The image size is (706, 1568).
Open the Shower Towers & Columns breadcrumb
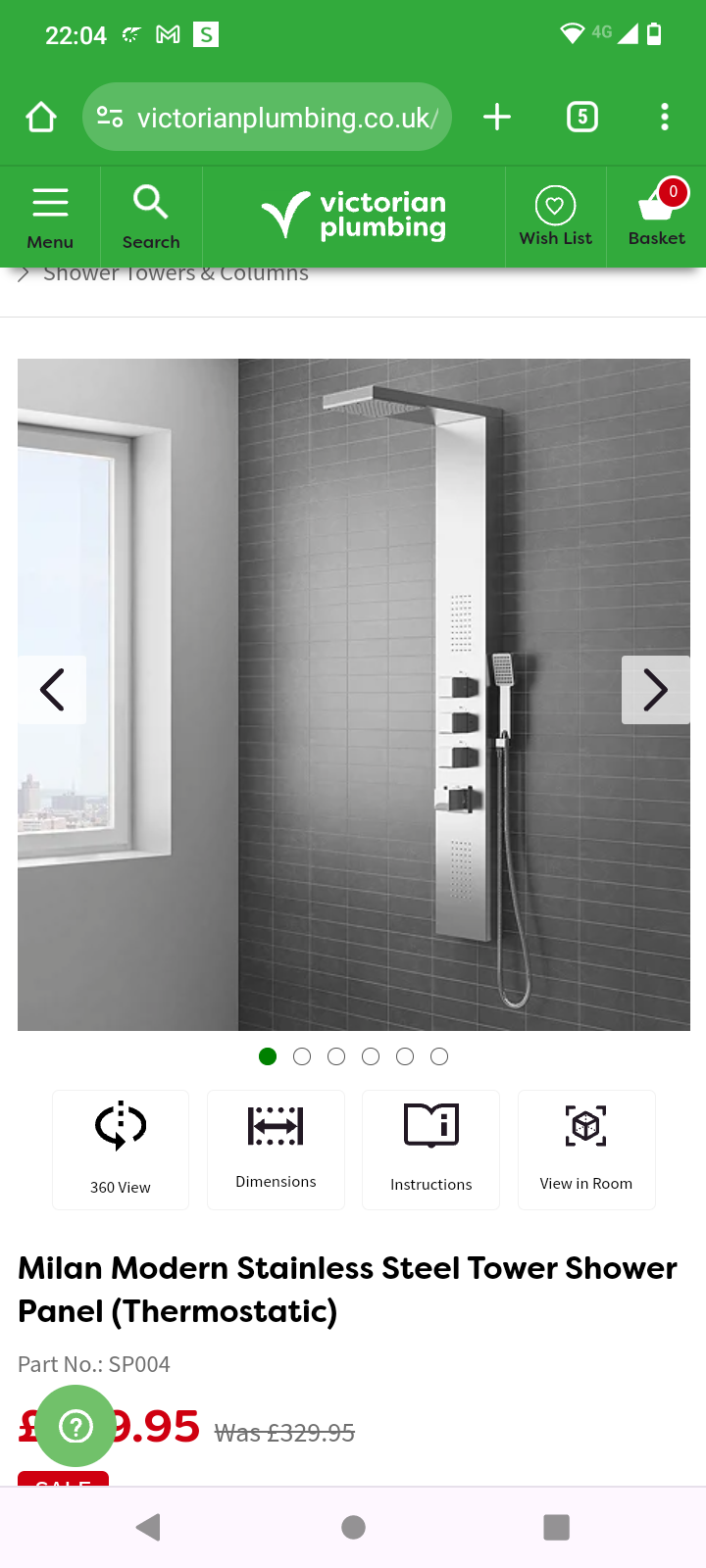tap(176, 273)
